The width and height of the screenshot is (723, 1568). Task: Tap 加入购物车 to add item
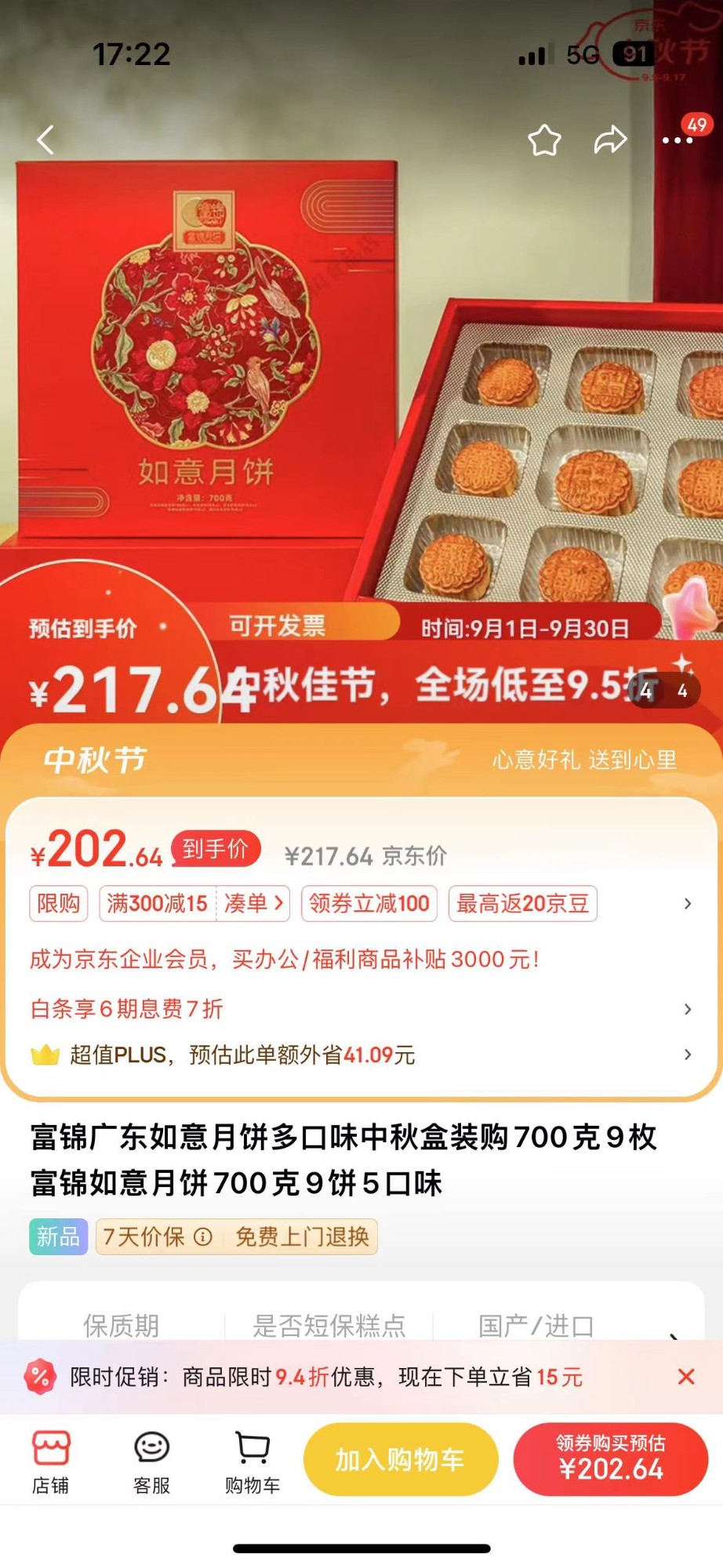click(401, 1459)
